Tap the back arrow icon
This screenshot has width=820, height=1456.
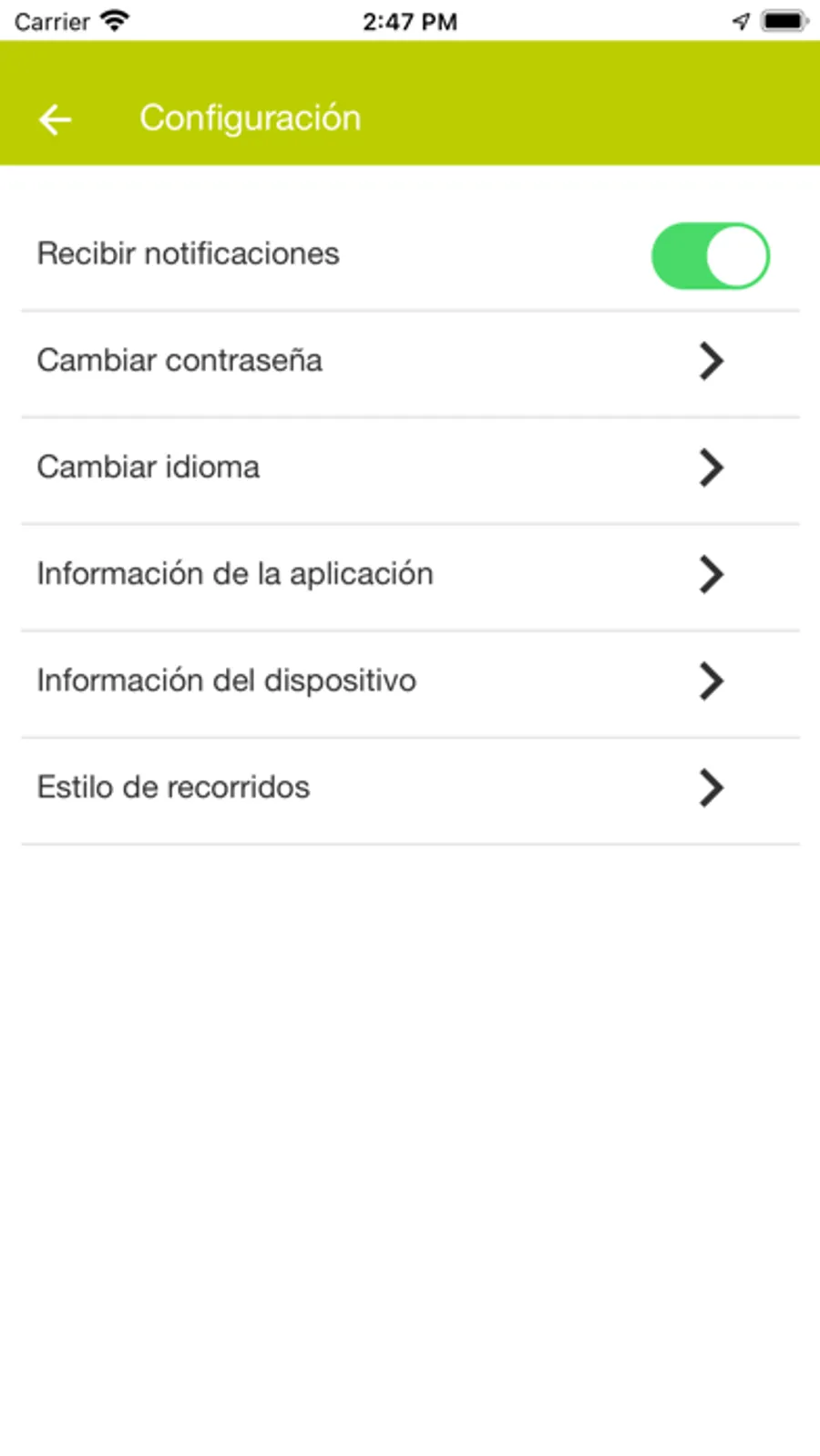coord(55,118)
